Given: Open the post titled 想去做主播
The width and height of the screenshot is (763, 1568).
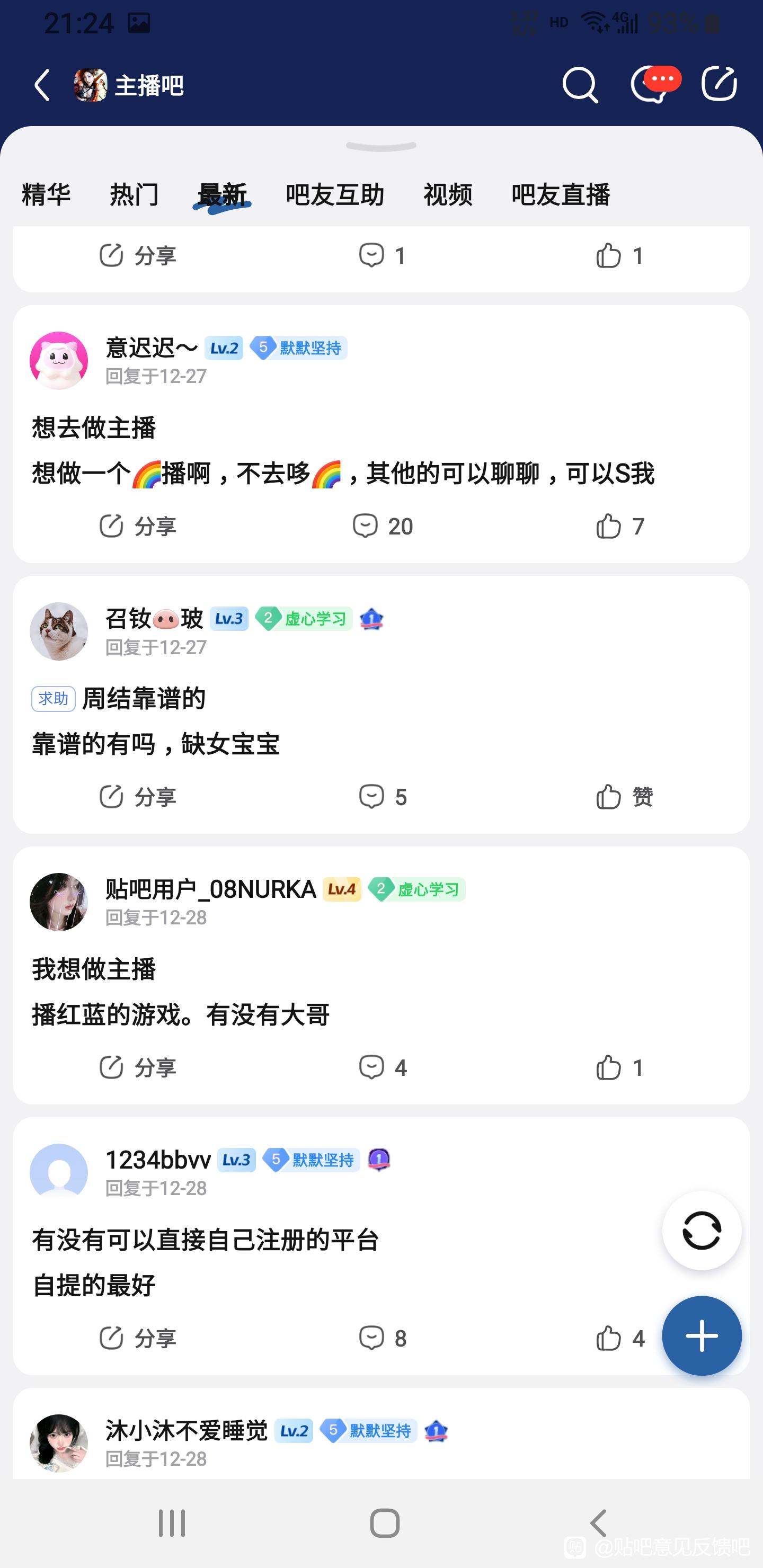Looking at the screenshot, I should pyautogui.click(x=94, y=427).
